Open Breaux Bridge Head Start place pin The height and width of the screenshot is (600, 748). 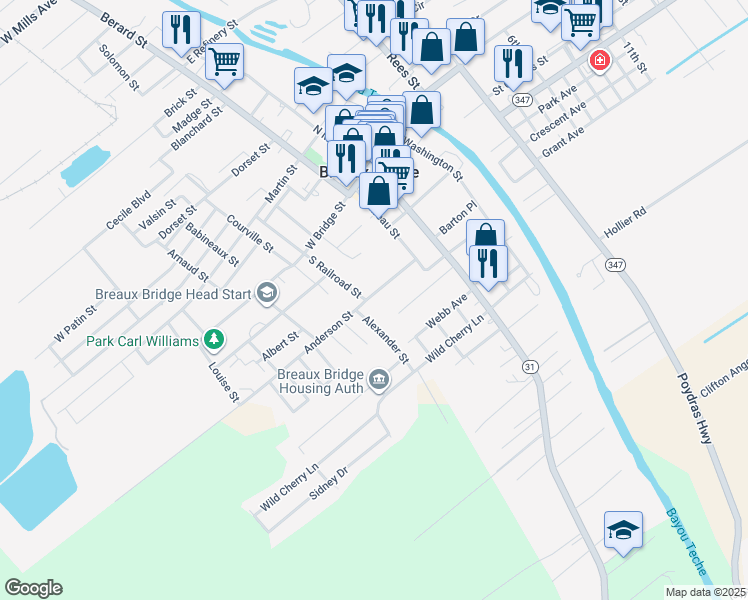pos(267,294)
